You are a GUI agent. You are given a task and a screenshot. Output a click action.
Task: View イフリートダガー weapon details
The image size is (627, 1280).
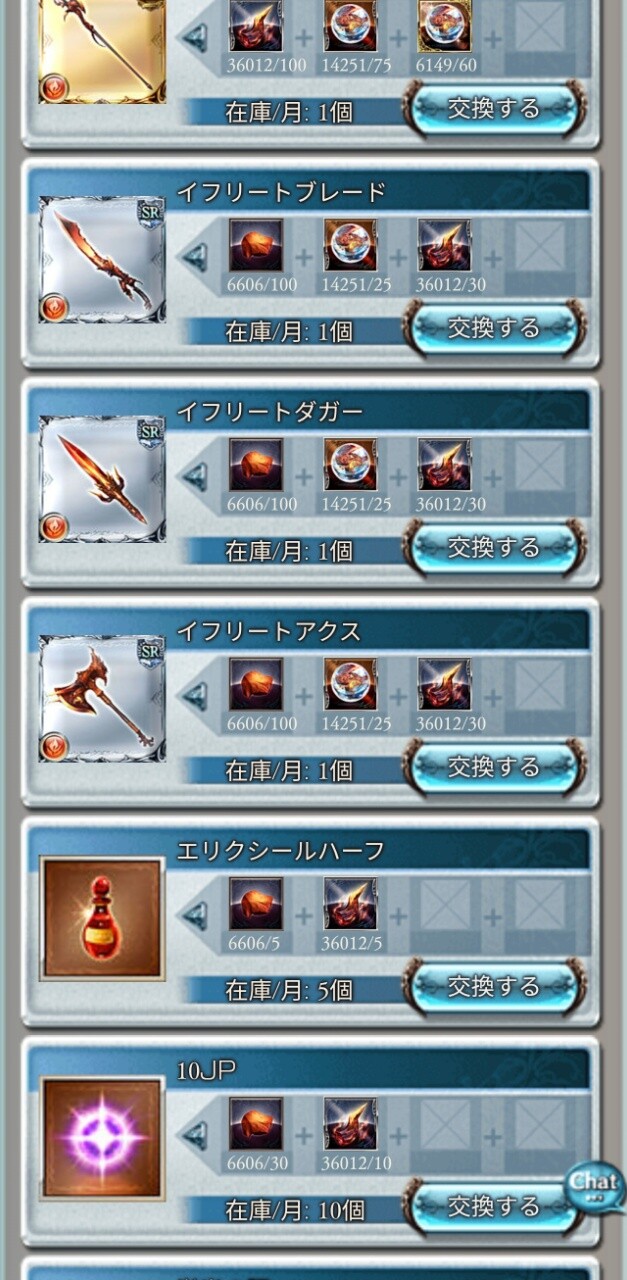point(102,479)
